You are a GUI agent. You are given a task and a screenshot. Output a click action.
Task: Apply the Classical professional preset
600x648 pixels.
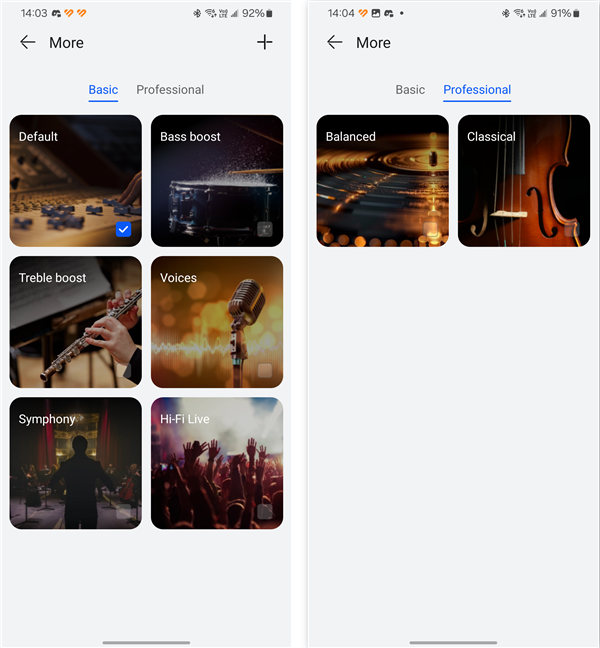click(524, 181)
